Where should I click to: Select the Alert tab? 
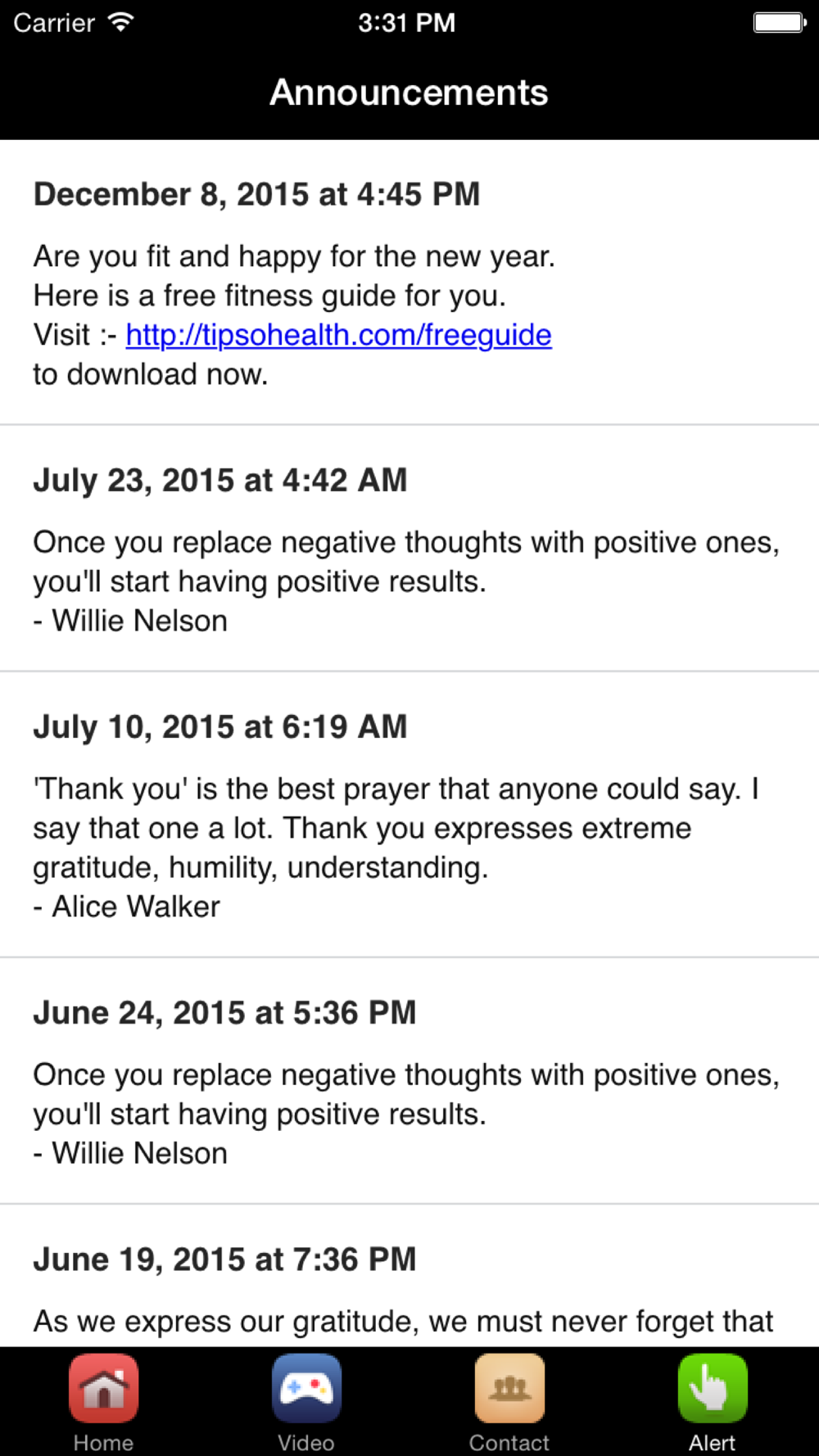[x=713, y=1403]
